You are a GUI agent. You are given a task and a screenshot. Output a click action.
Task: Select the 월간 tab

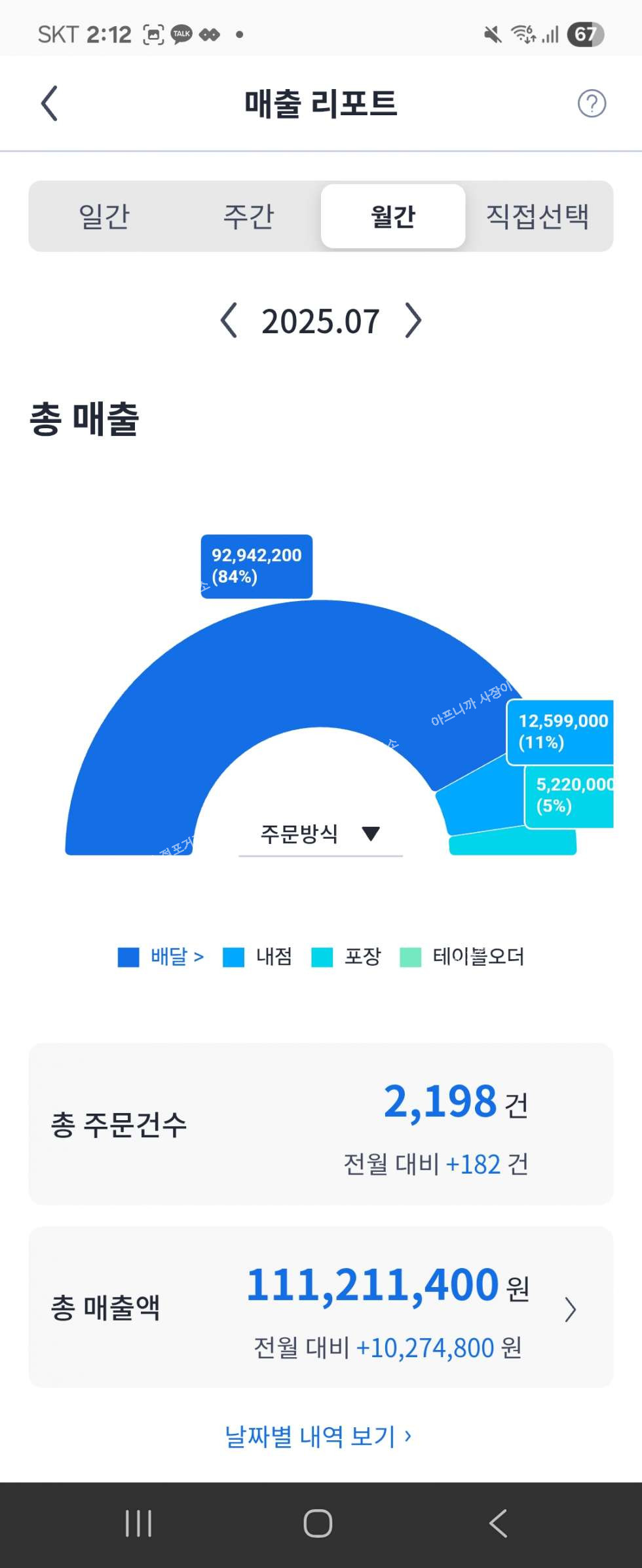coord(393,216)
